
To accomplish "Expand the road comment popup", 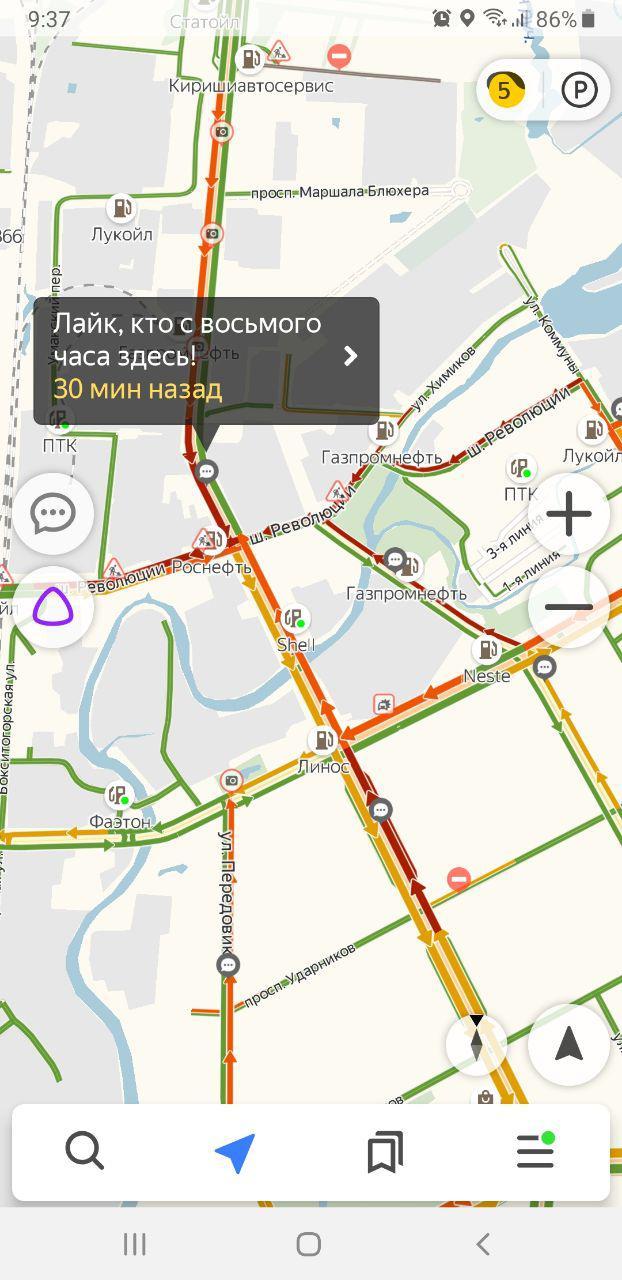I will pos(350,356).
